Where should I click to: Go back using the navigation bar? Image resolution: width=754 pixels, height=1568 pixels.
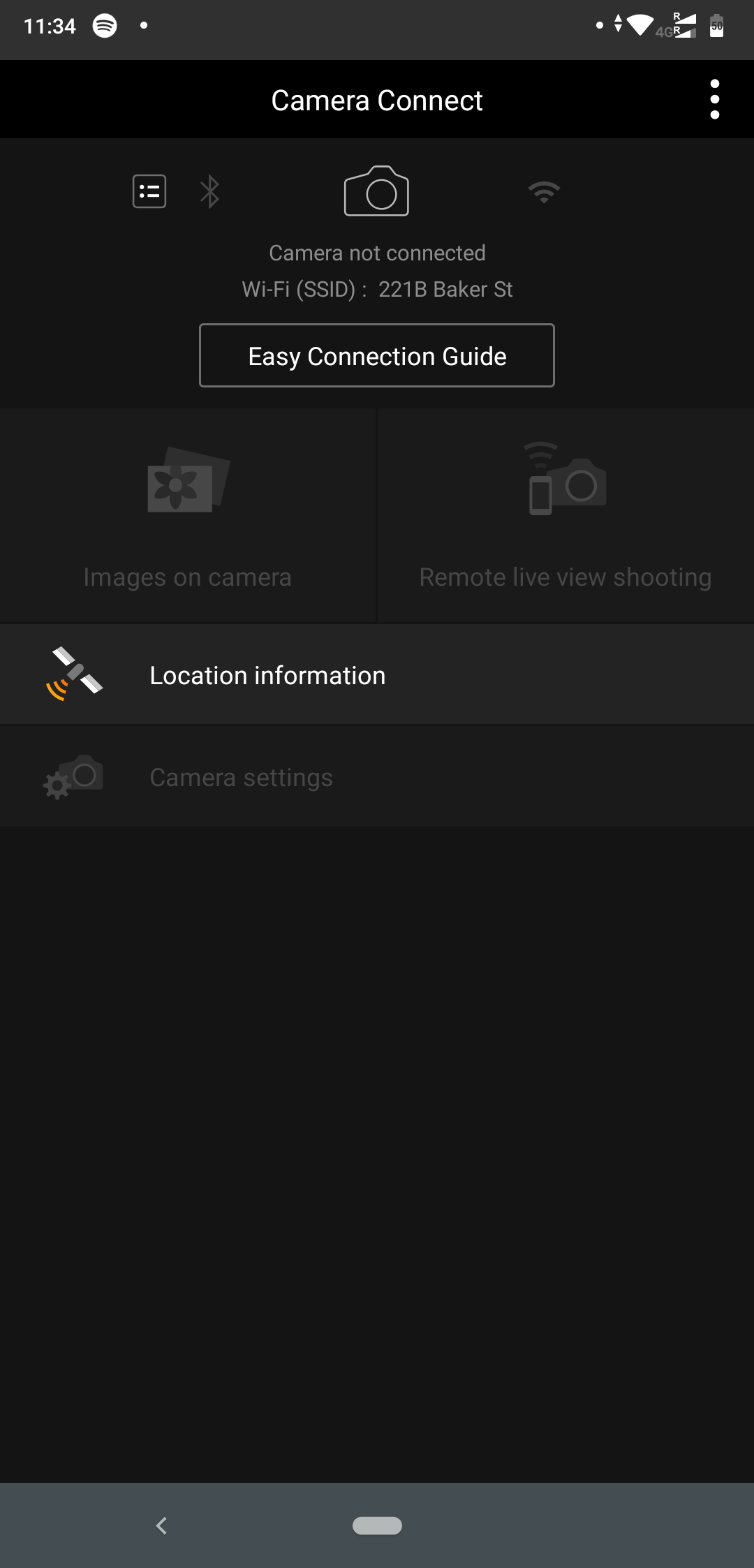161,1525
